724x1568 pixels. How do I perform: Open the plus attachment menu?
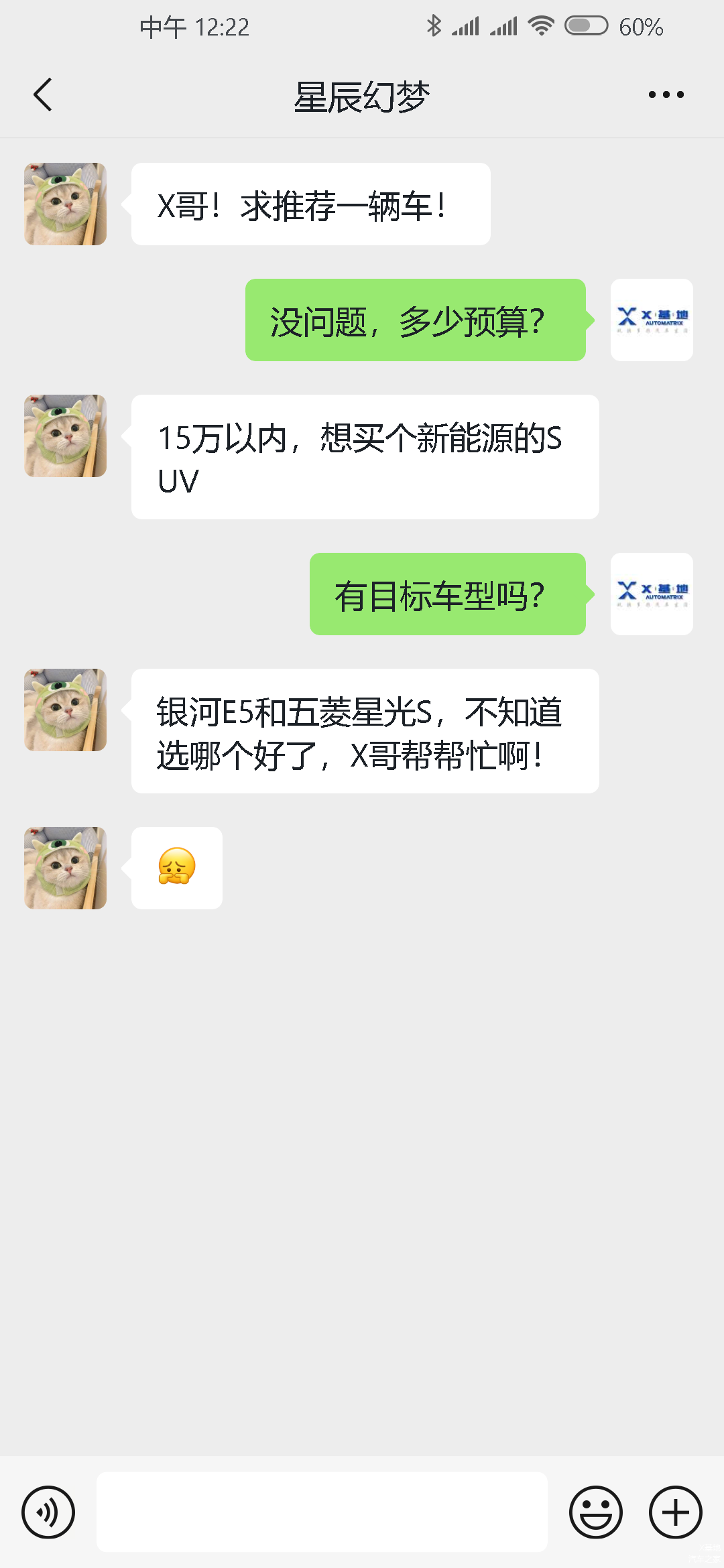click(x=675, y=1512)
